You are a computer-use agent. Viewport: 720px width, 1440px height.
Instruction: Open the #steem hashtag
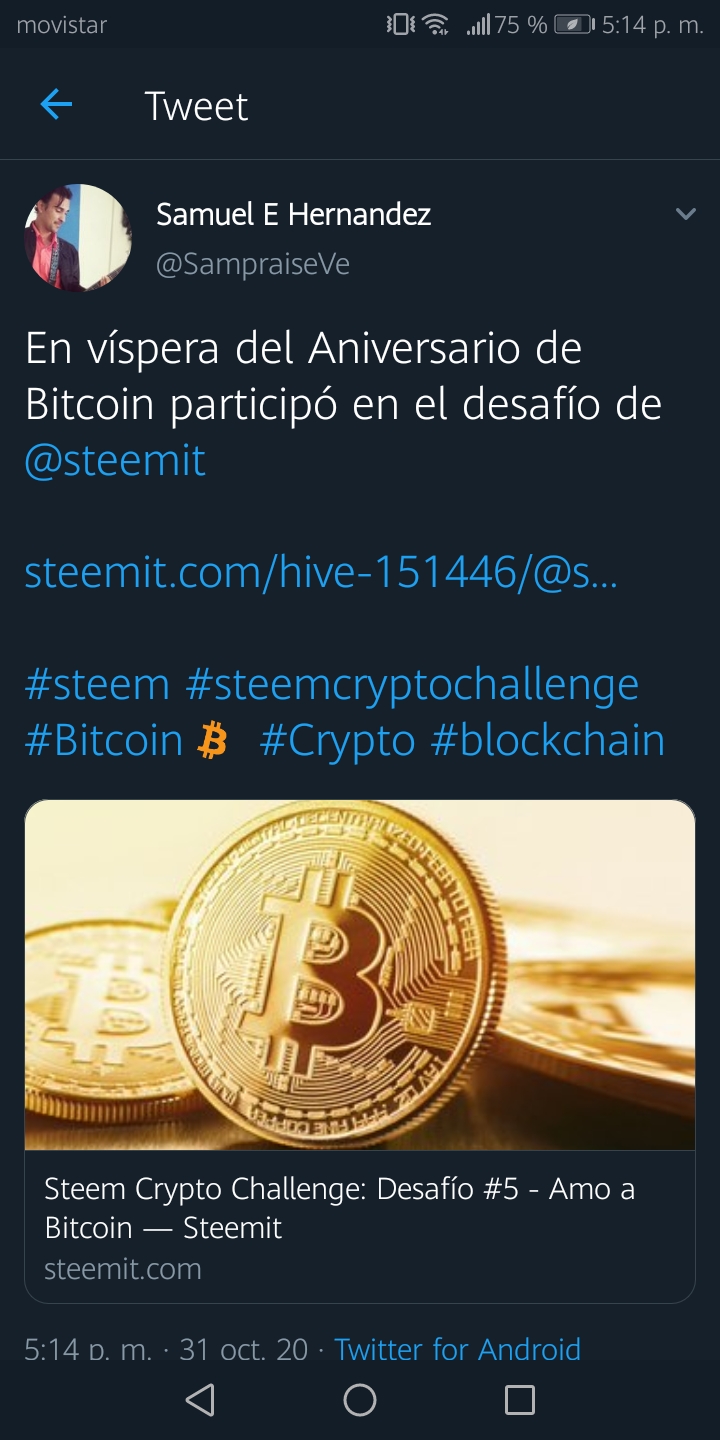pos(97,685)
